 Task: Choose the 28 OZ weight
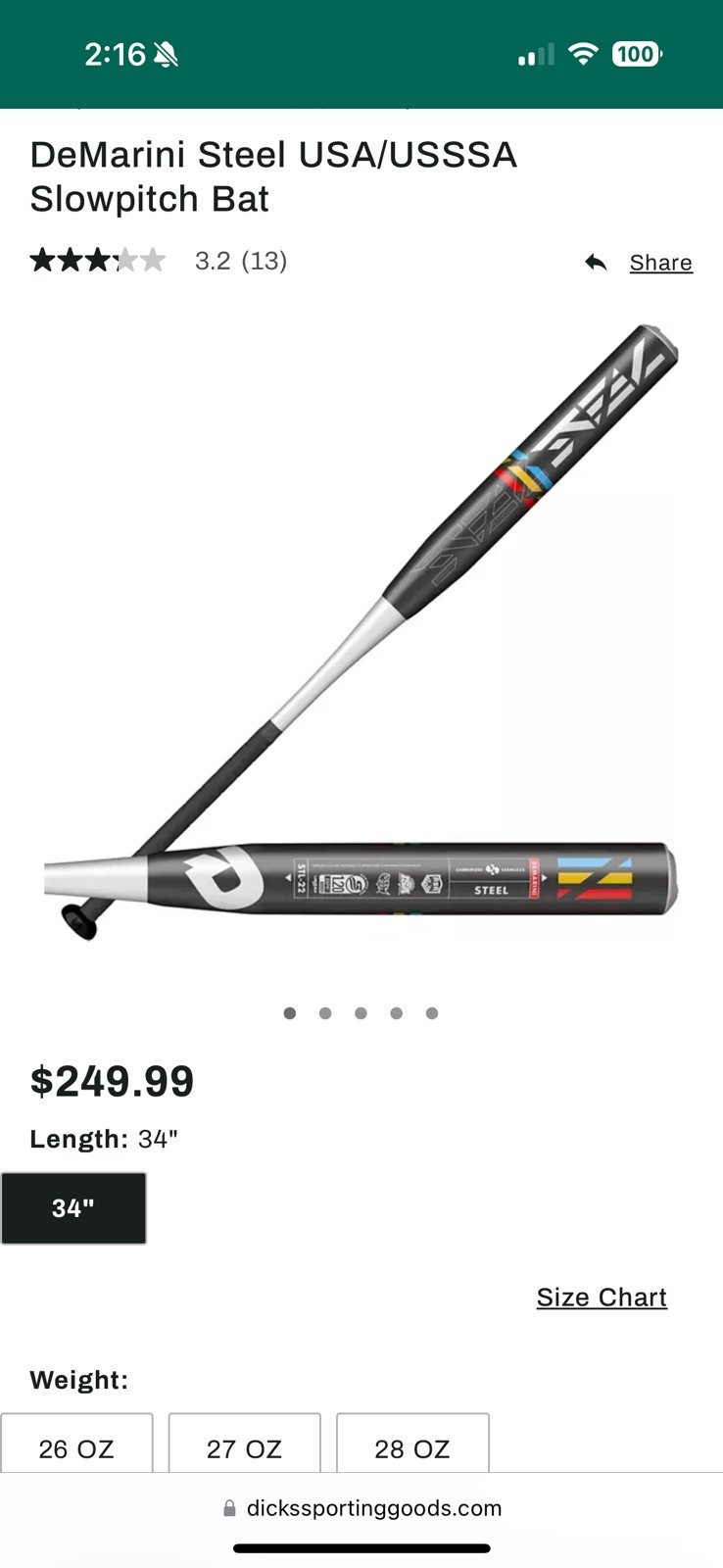click(412, 1444)
